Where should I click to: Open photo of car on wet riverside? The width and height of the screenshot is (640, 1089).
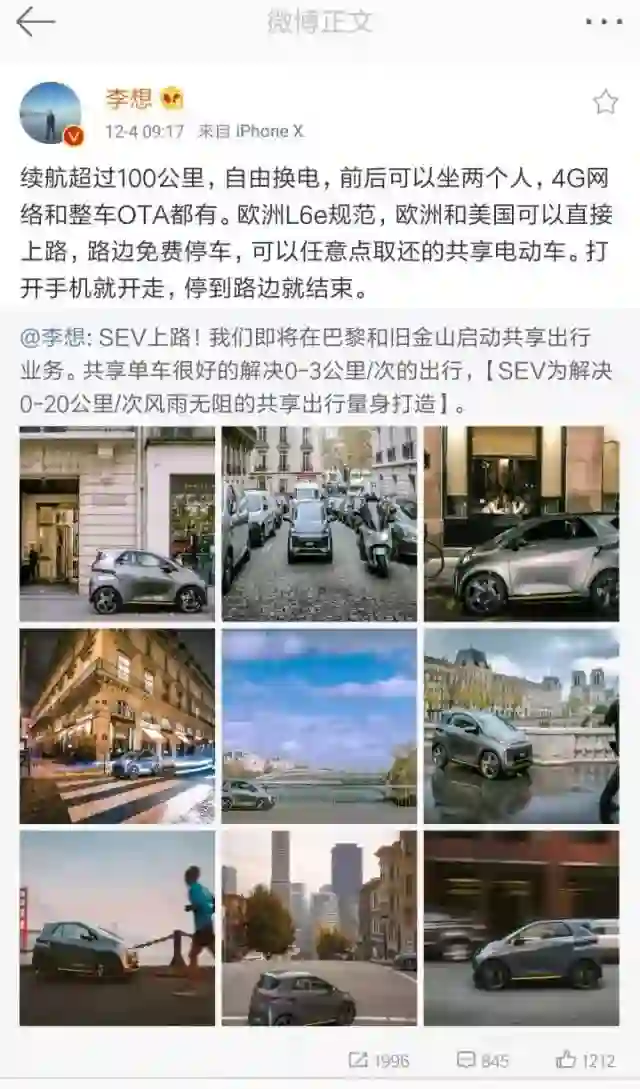tap(521, 726)
